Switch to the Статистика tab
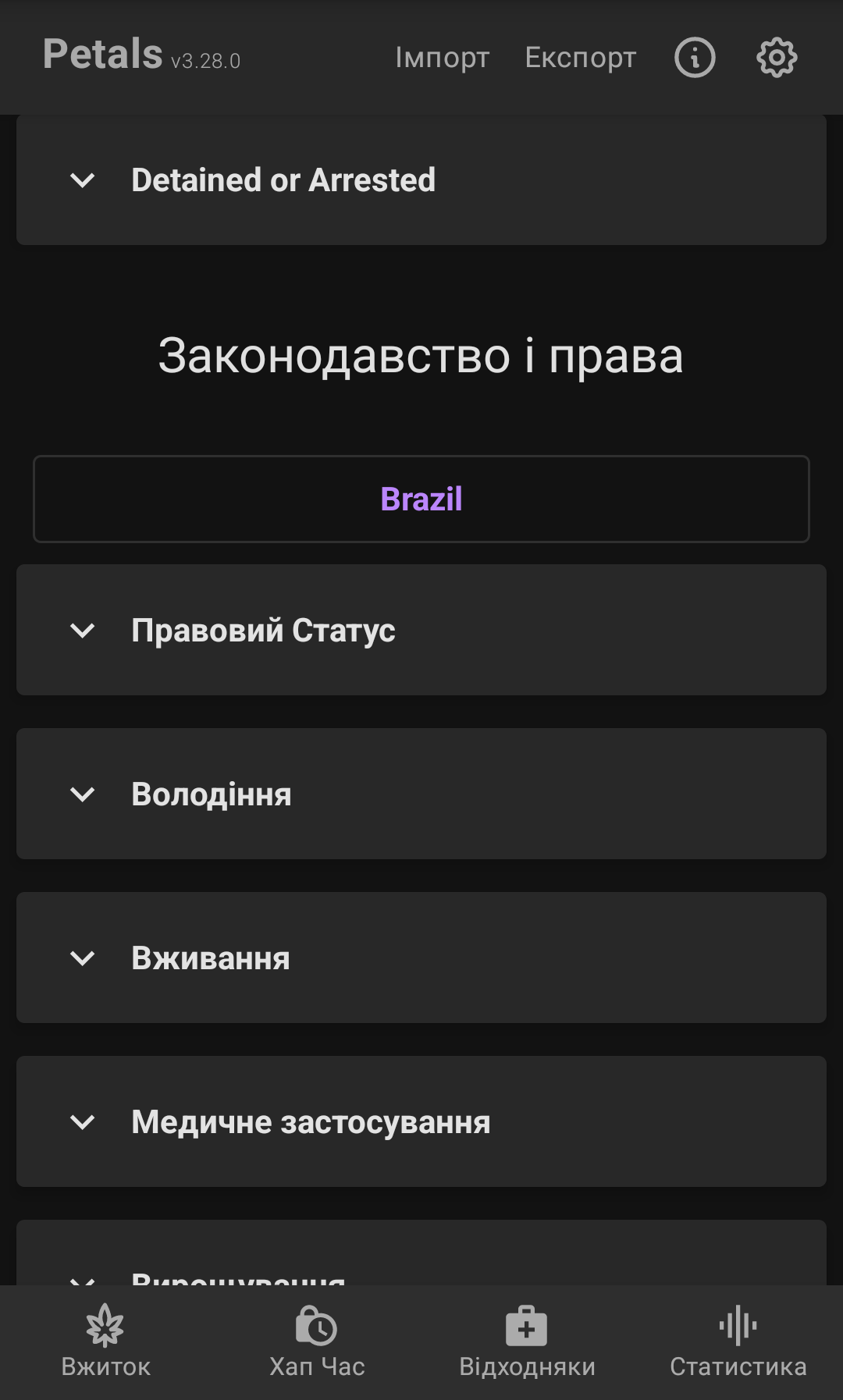This screenshot has width=843, height=1400. point(738,1342)
